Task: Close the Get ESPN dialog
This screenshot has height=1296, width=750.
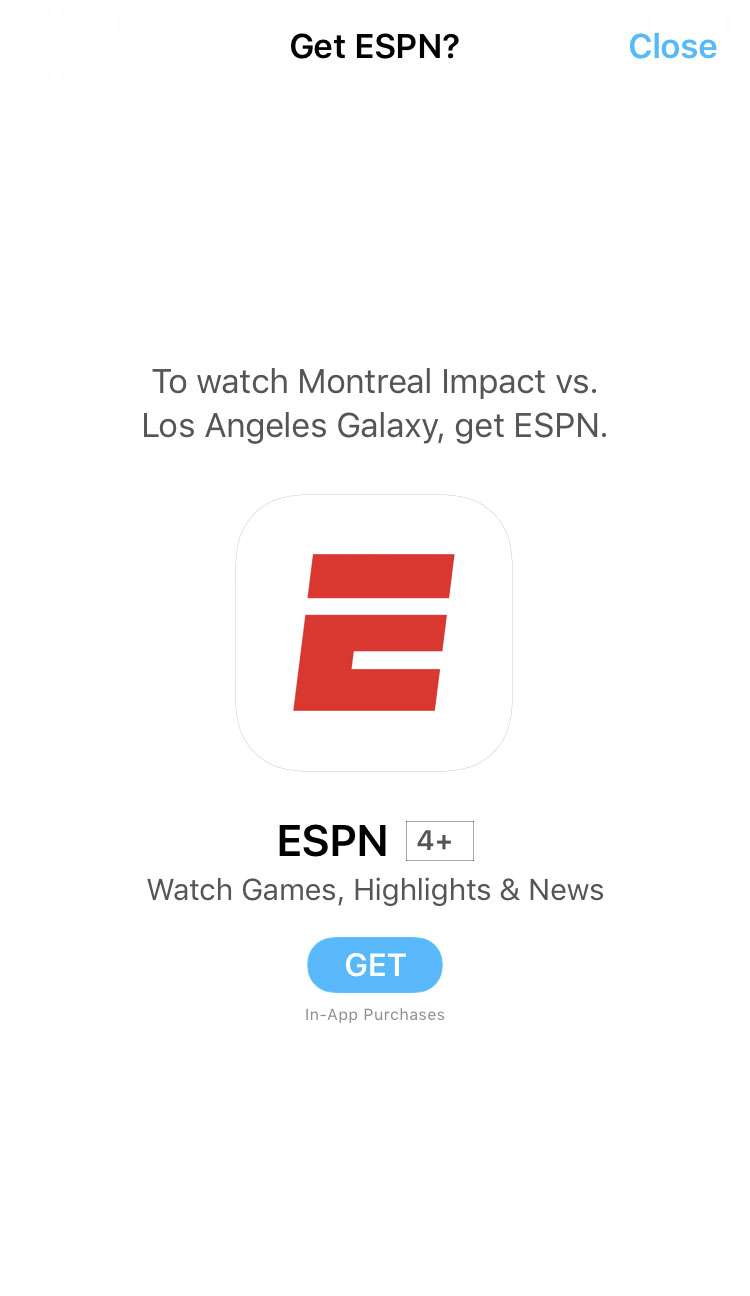Action: pyautogui.click(x=672, y=46)
